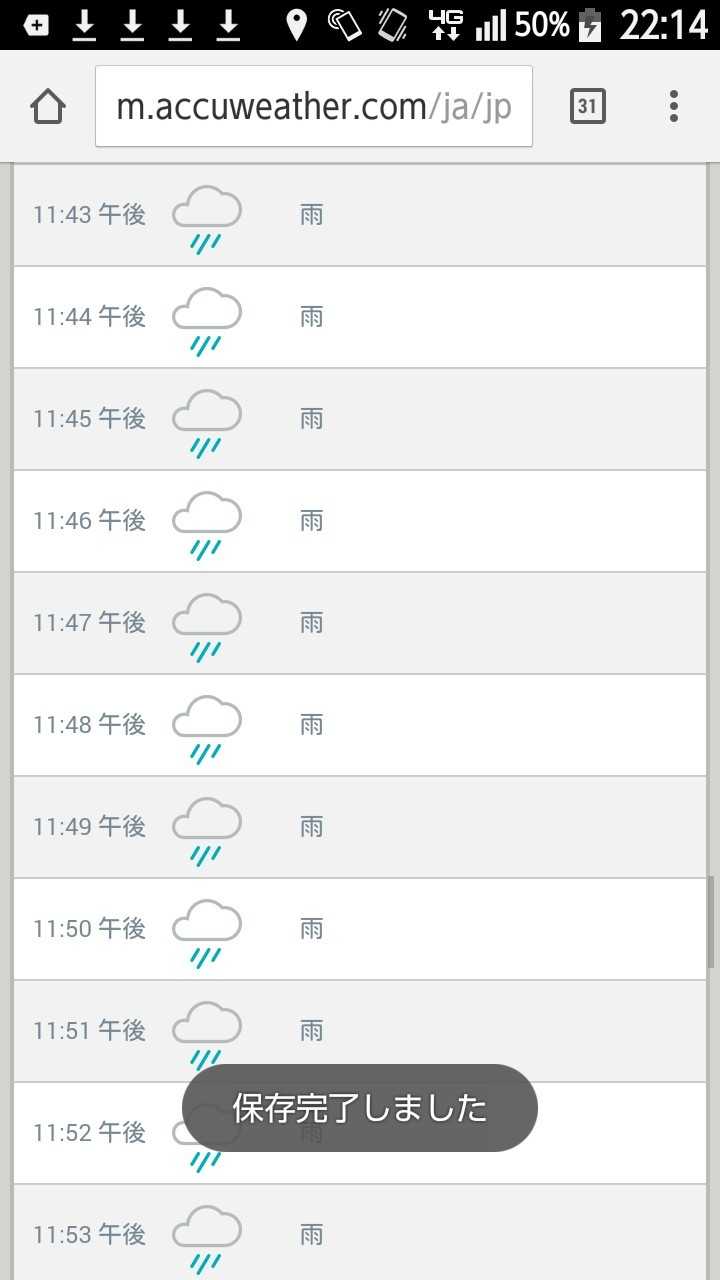Tap the m.accuweather.com address bar

(x=313, y=106)
